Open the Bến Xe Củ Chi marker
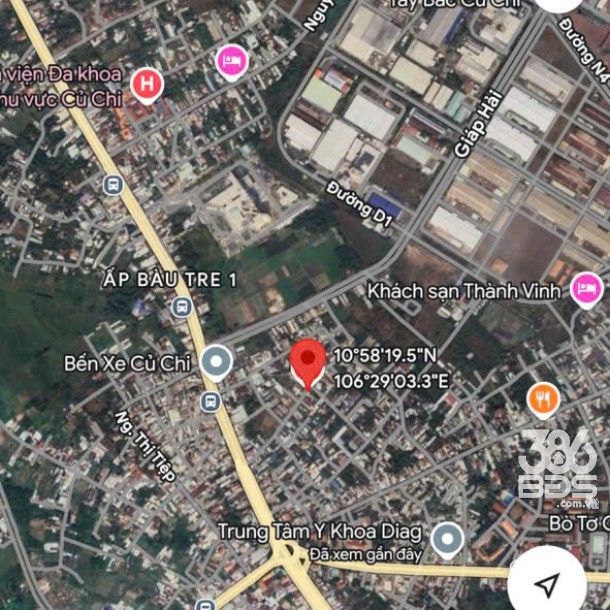This screenshot has height=610, width=610. [x=216, y=362]
